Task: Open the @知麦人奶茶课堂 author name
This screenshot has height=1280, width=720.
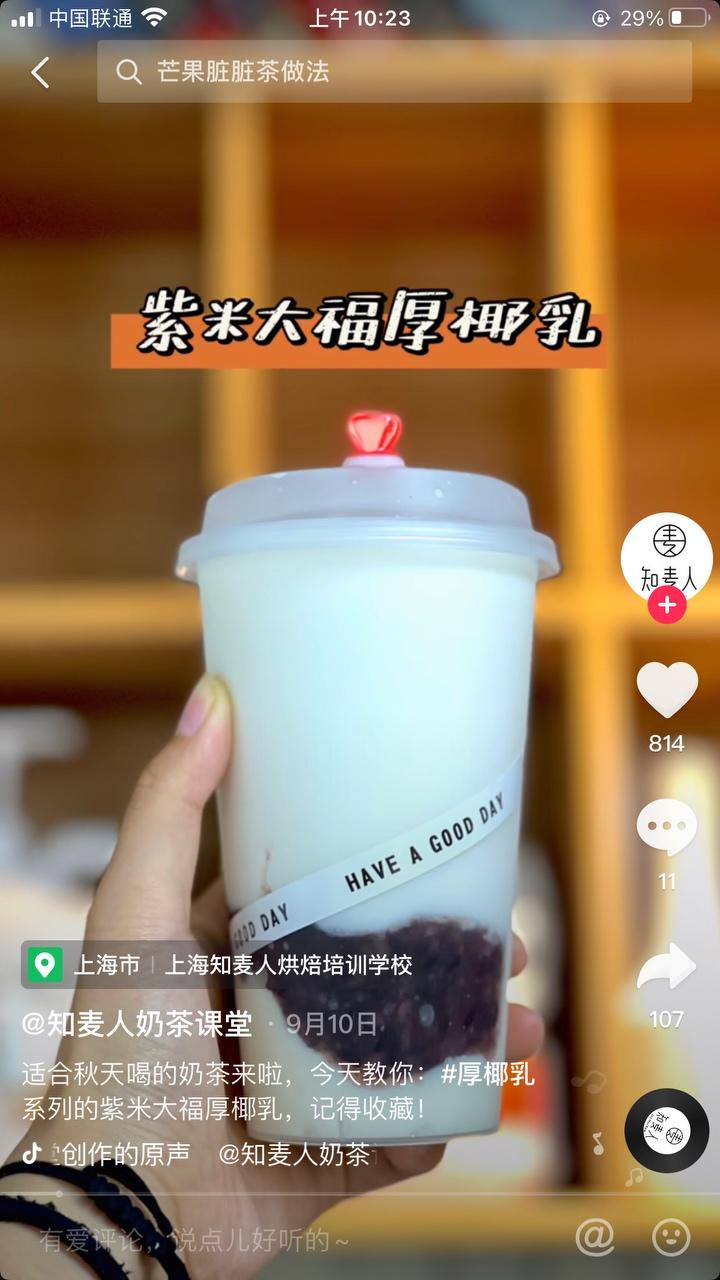Action: 137,1023
